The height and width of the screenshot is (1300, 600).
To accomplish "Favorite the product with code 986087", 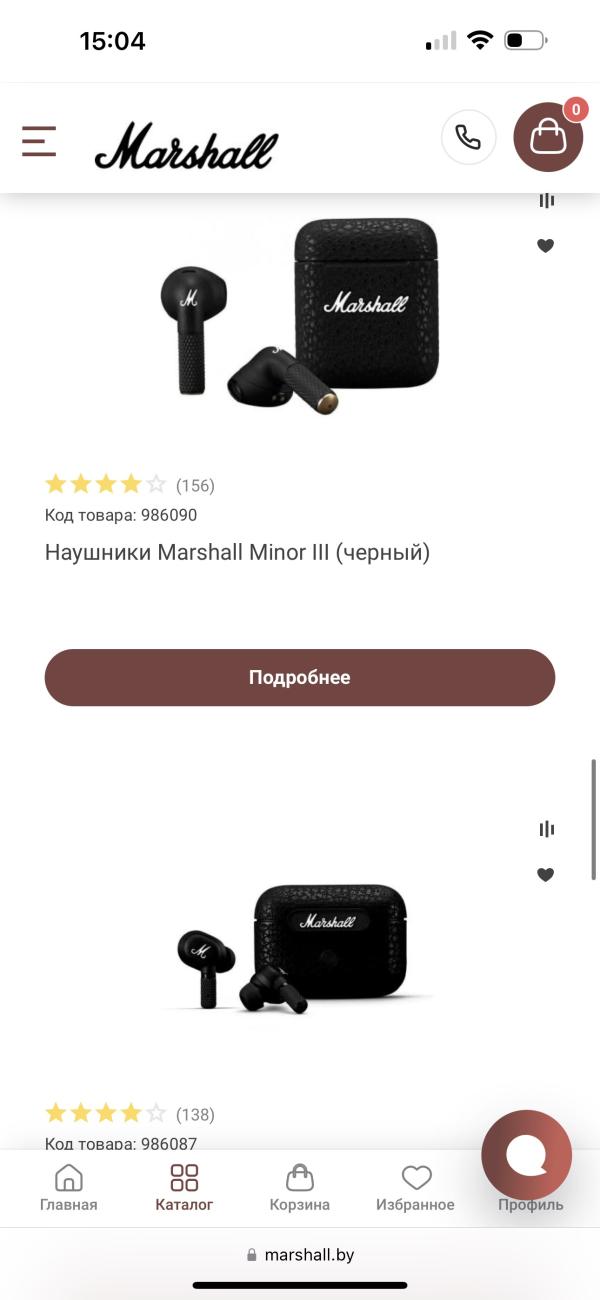I will (546, 875).
